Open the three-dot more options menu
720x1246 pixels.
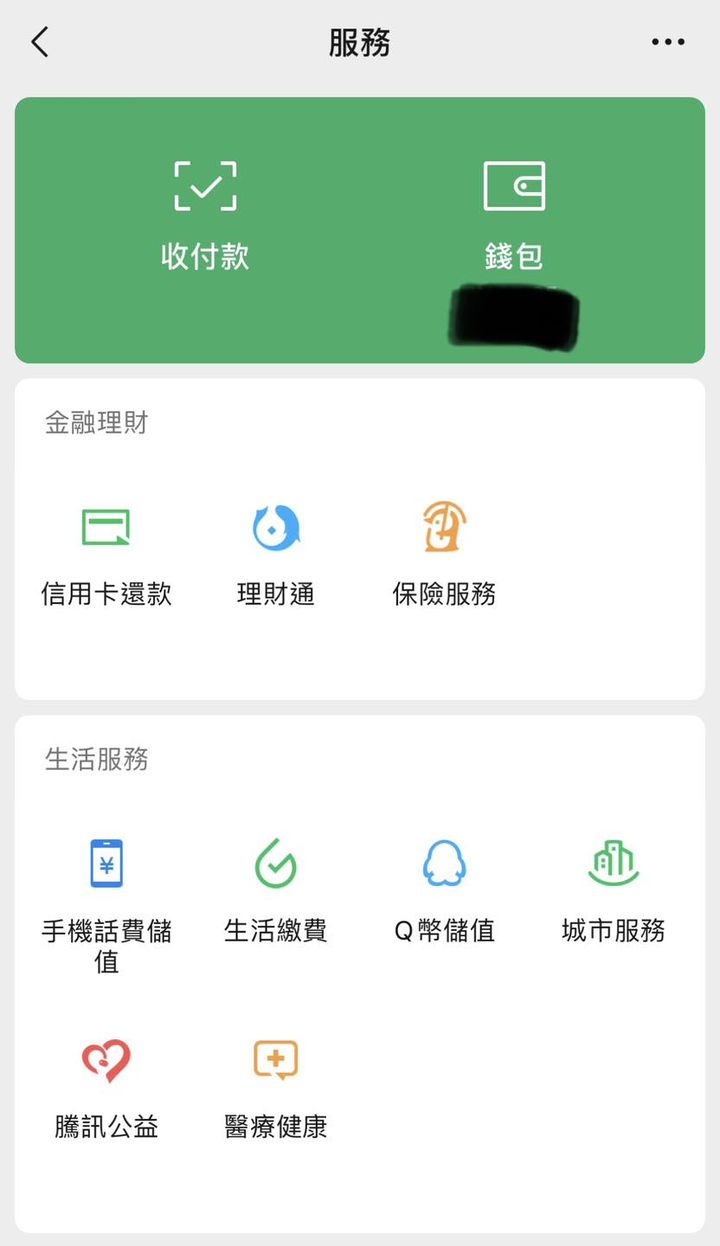(666, 42)
